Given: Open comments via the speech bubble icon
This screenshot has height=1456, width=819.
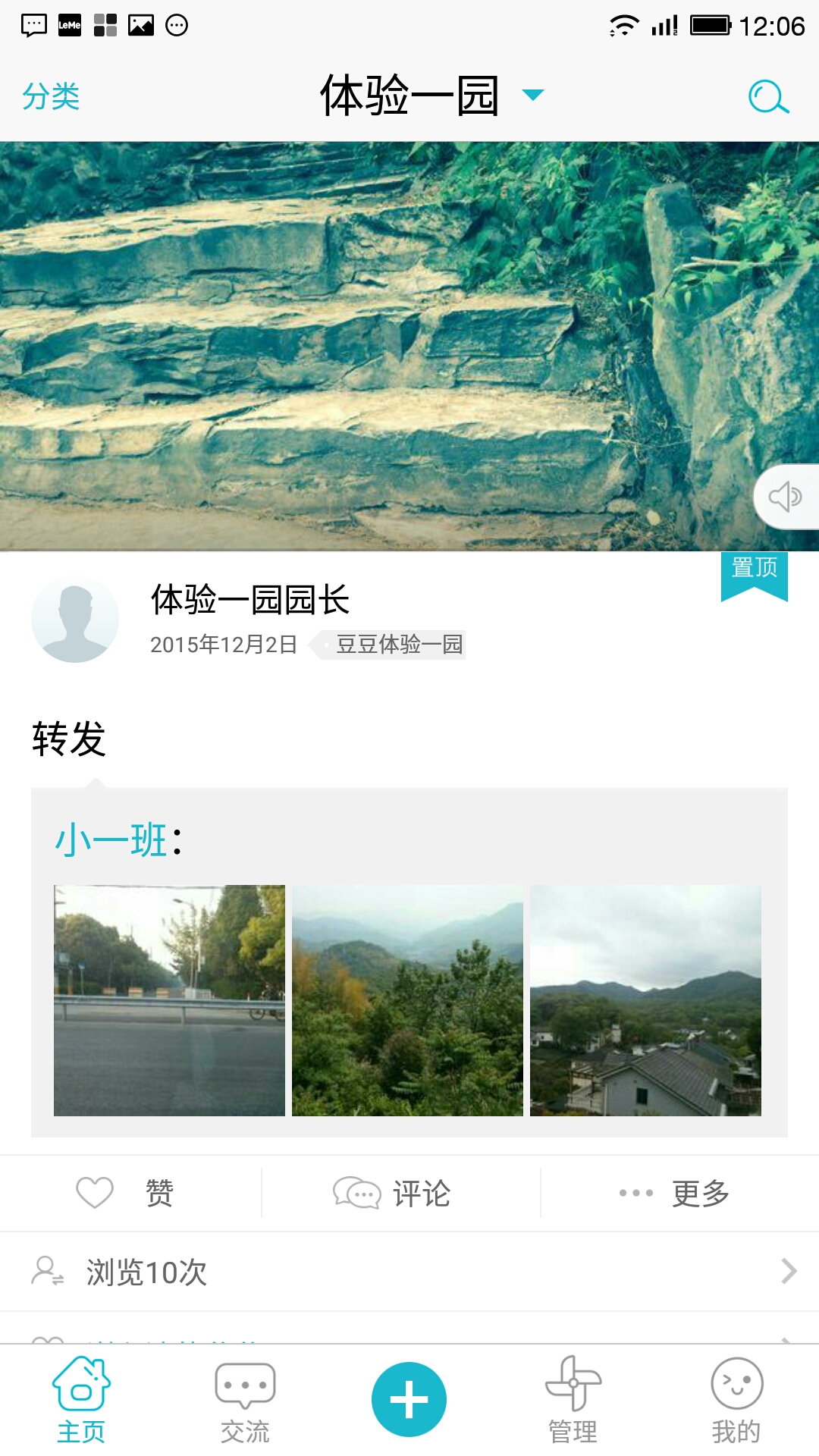Looking at the screenshot, I should 356,1192.
